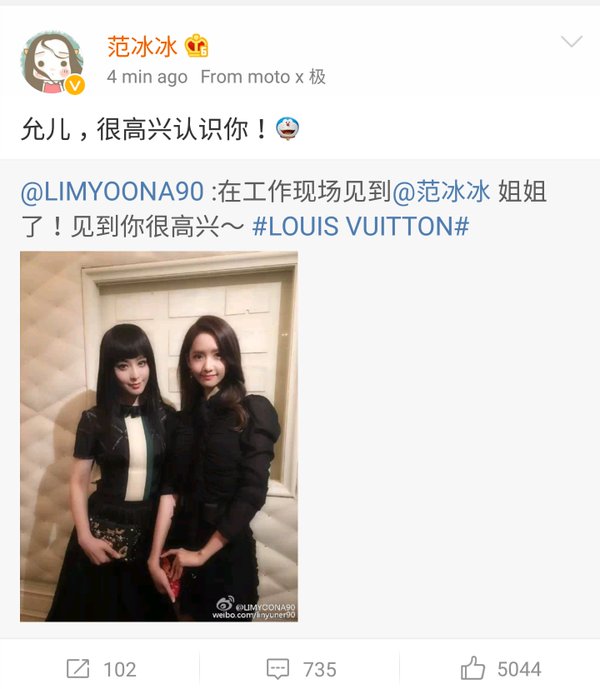
Task: View the reposted photo full size
Action: 159,436
